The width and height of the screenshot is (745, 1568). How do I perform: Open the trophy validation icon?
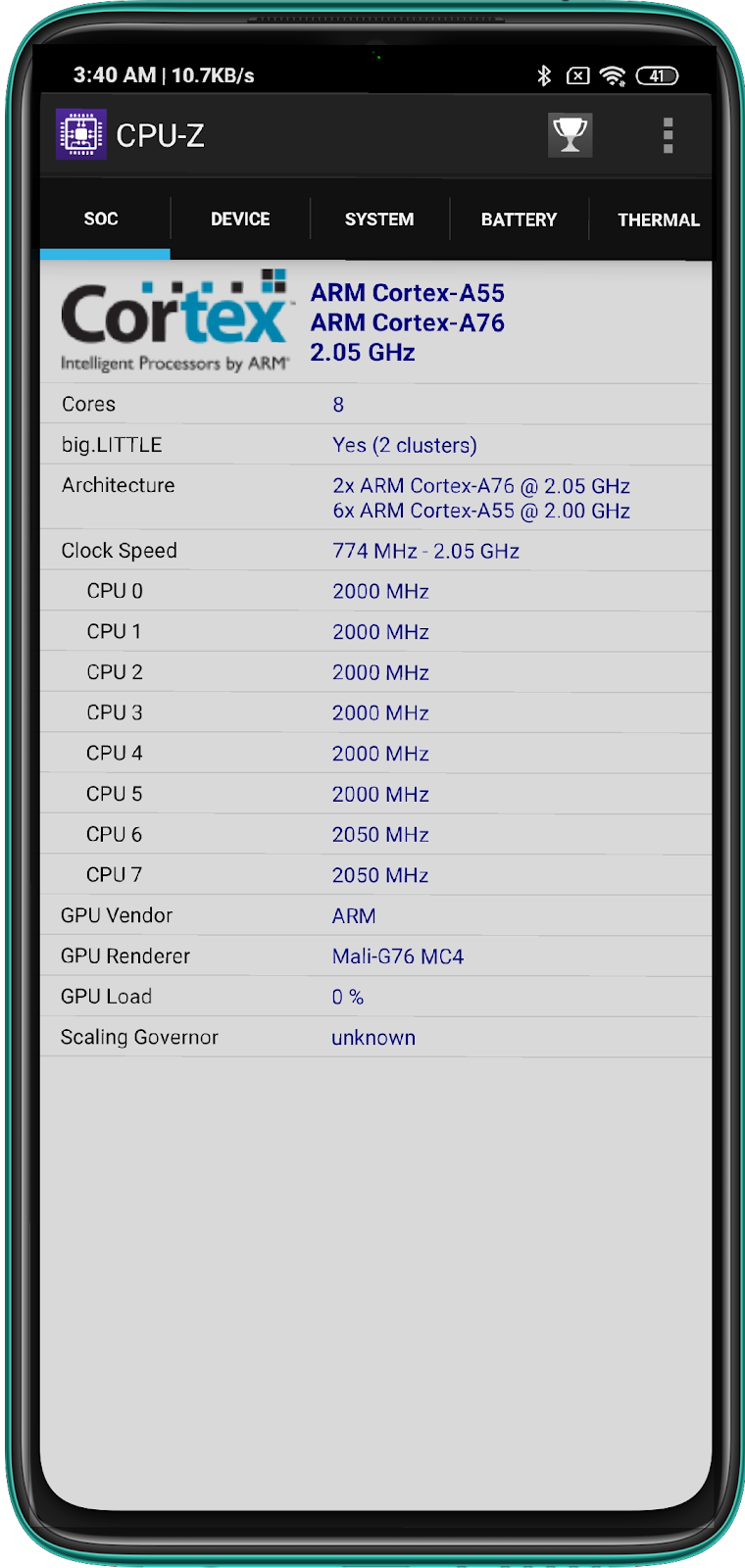pos(570,135)
